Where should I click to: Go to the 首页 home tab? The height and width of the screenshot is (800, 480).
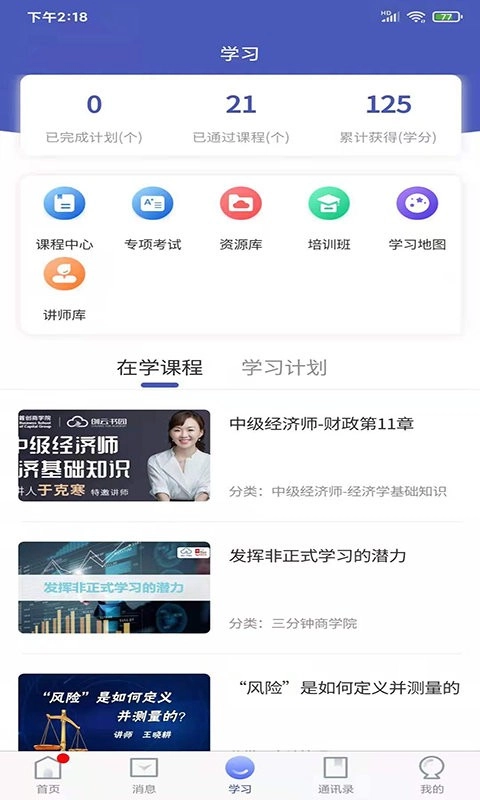(48, 775)
